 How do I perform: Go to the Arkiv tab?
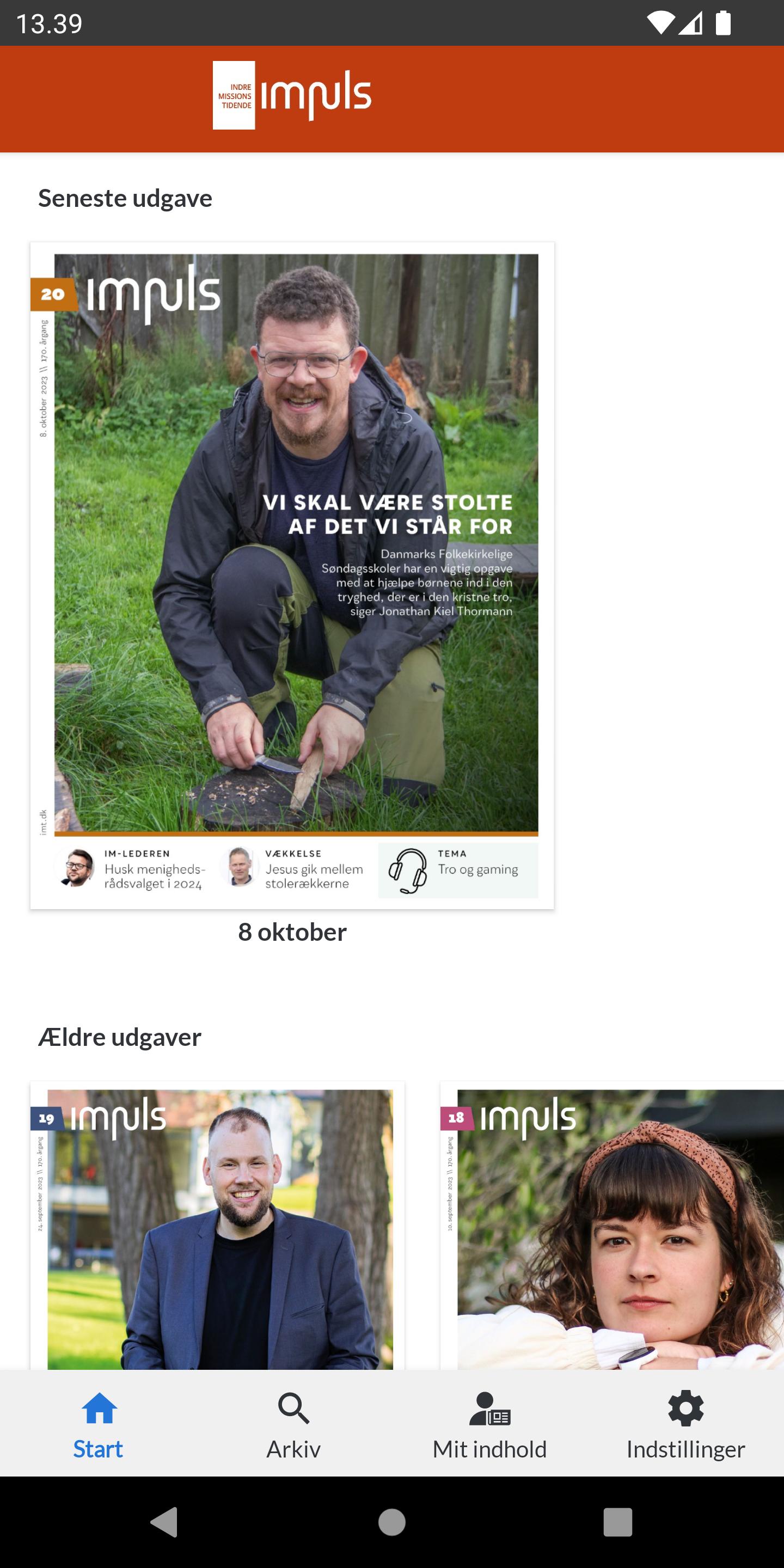pos(294,1424)
